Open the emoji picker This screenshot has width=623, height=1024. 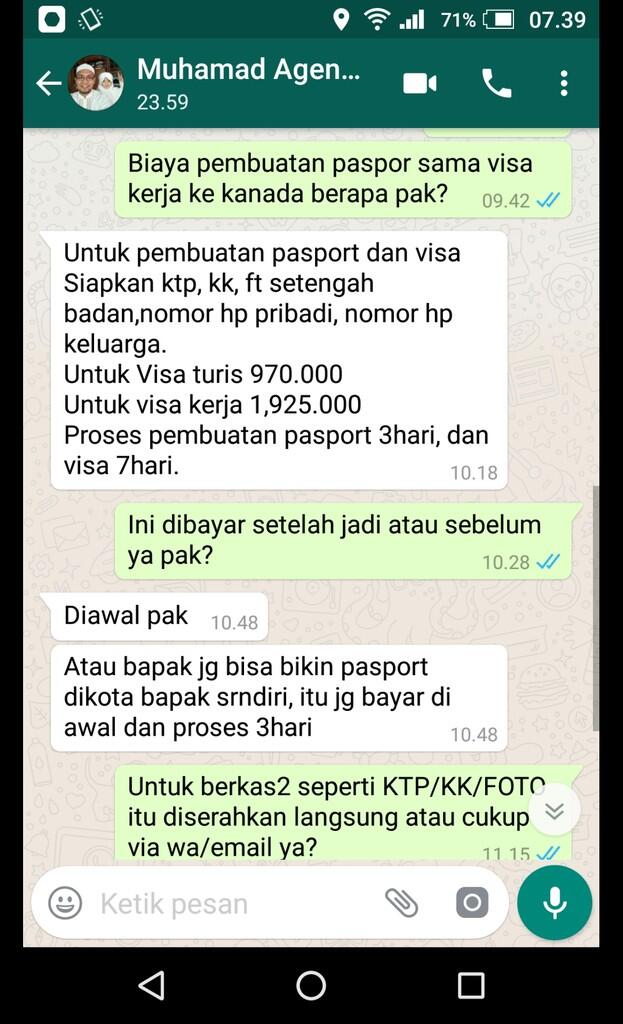[x=65, y=904]
